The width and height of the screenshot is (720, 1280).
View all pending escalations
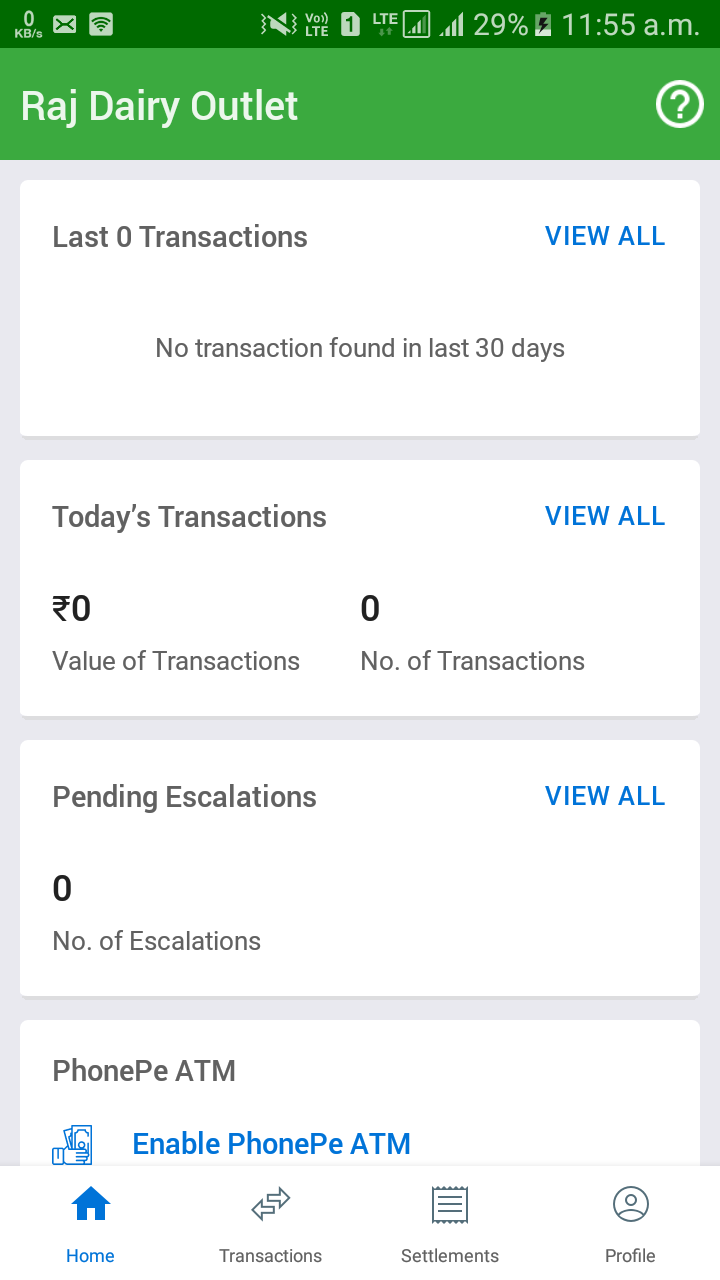(x=604, y=796)
